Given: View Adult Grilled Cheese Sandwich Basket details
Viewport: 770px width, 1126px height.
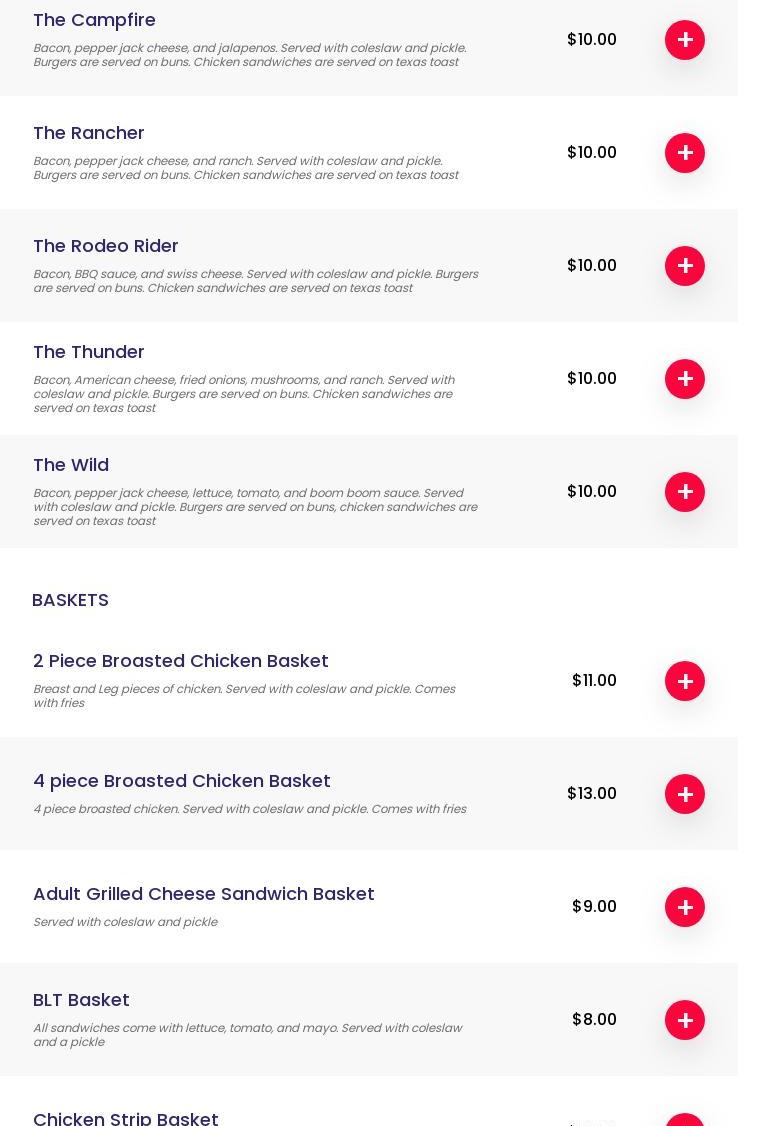Looking at the screenshot, I should click(203, 894).
